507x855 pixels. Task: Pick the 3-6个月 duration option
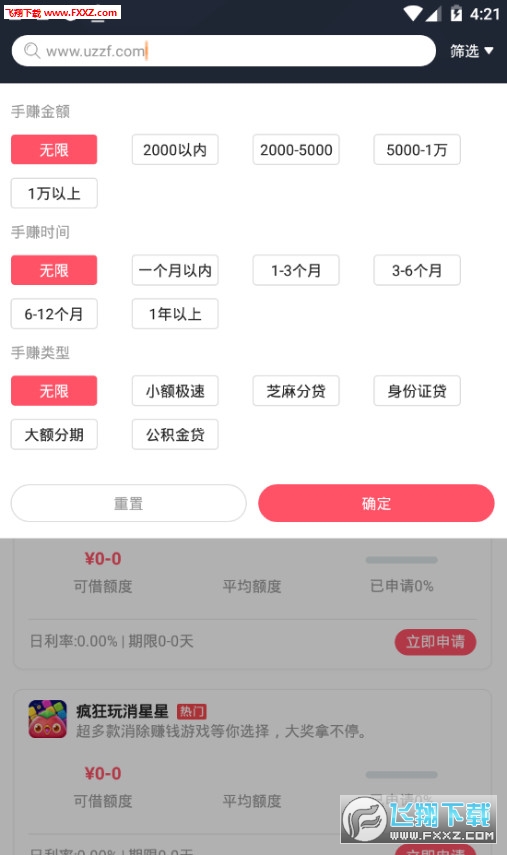point(417,270)
